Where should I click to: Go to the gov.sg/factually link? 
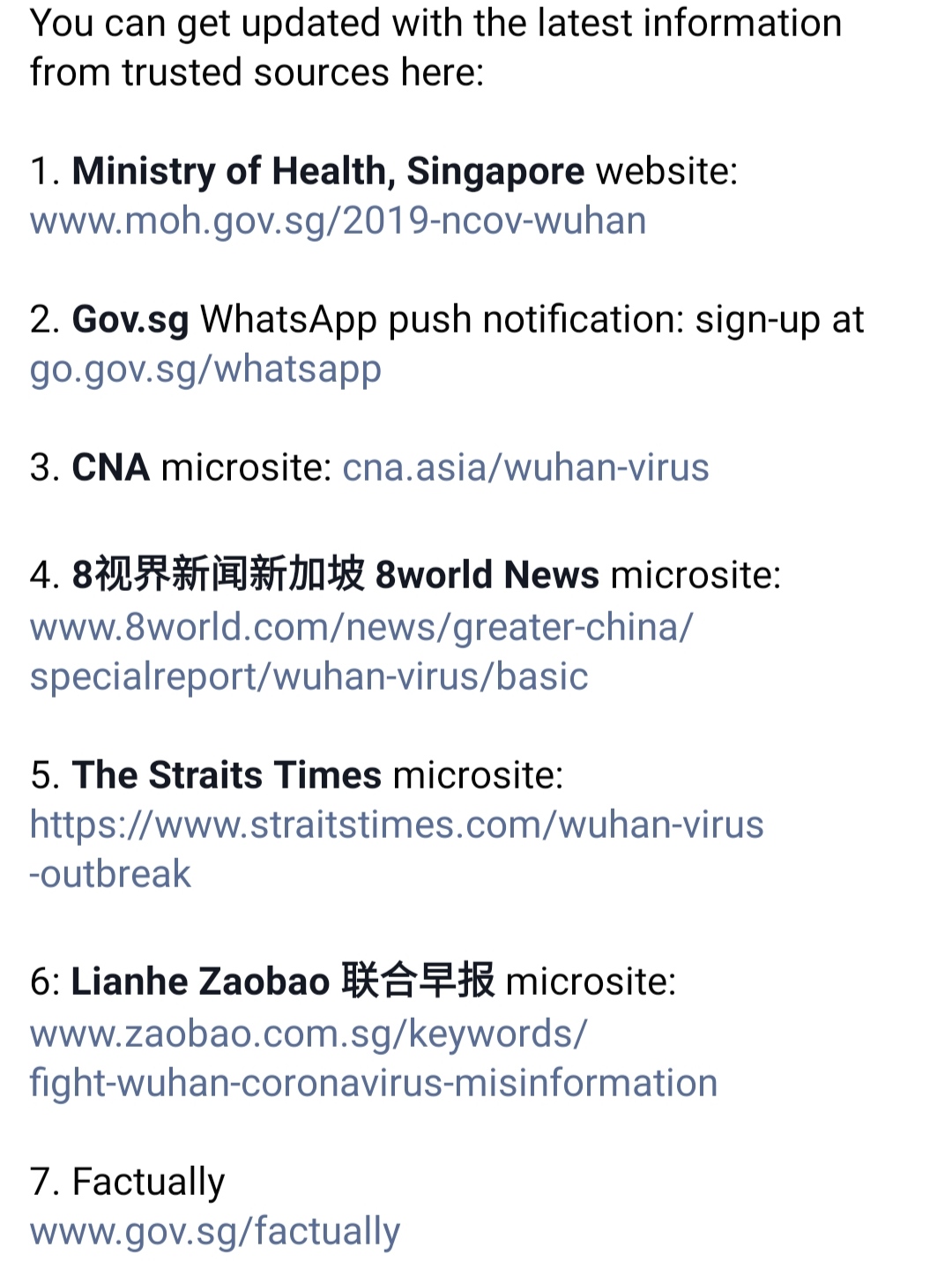point(215,1231)
